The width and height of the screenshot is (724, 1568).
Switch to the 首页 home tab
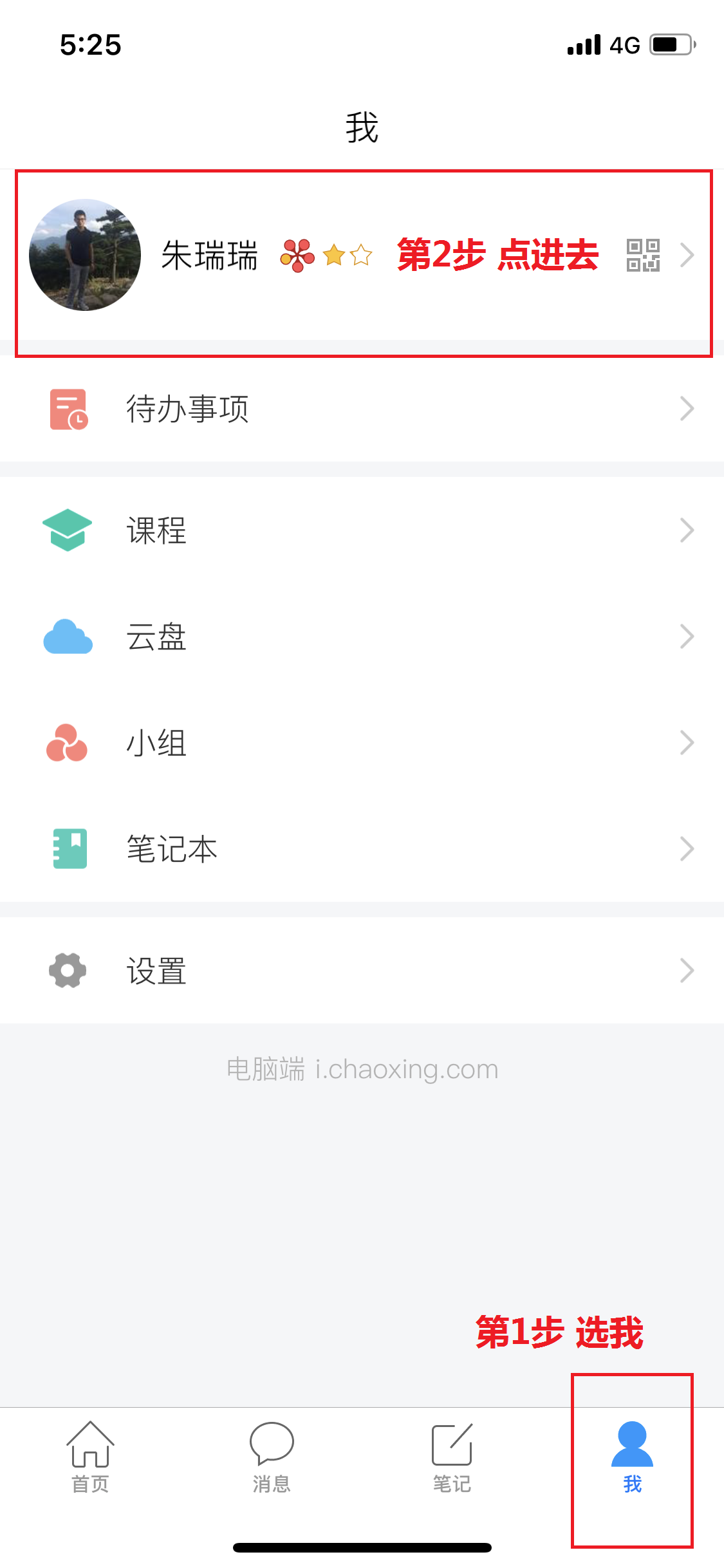pyautogui.click(x=90, y=1457)
